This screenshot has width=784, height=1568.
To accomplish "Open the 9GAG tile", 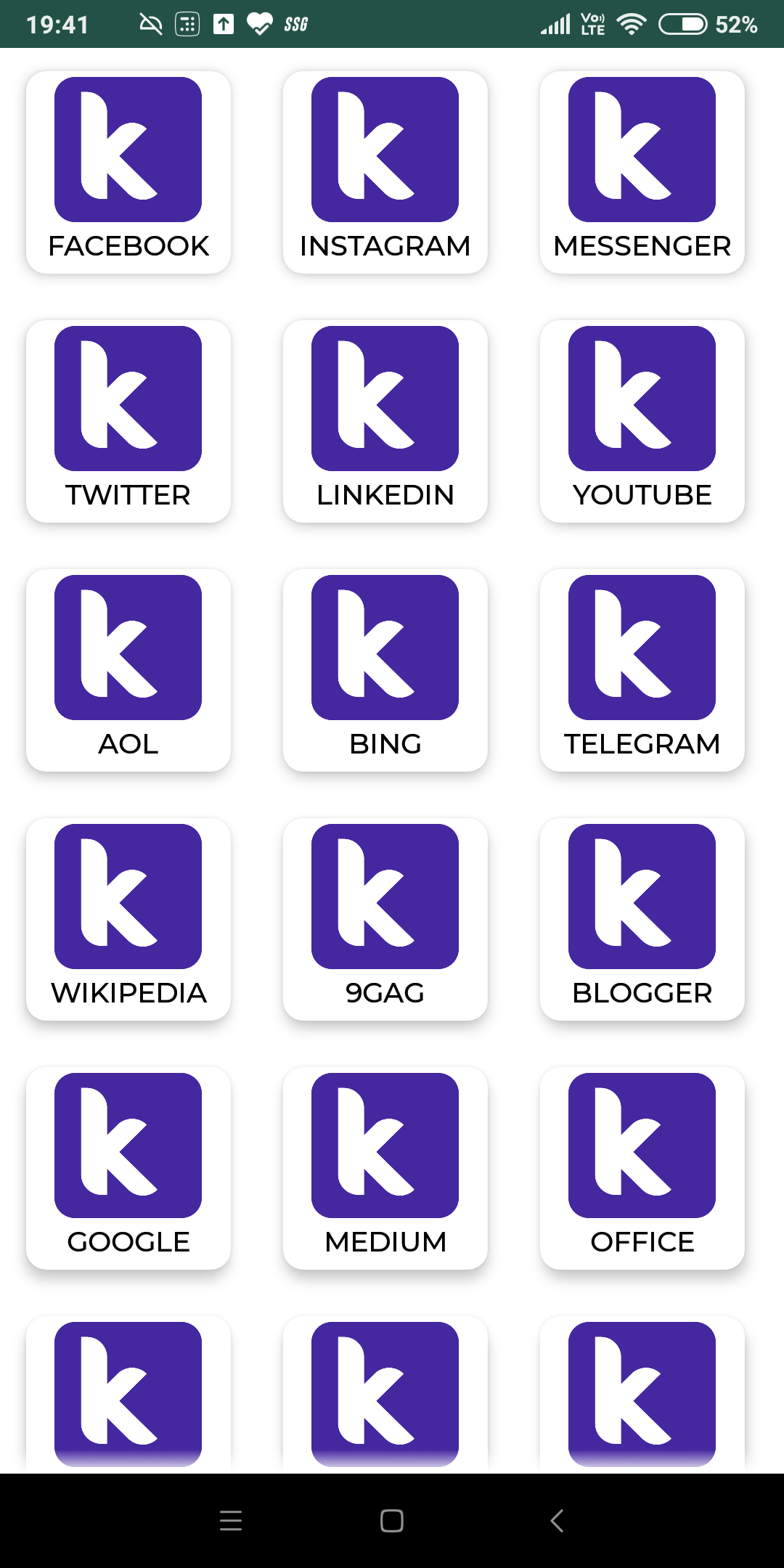I will [x=385, y=919].
